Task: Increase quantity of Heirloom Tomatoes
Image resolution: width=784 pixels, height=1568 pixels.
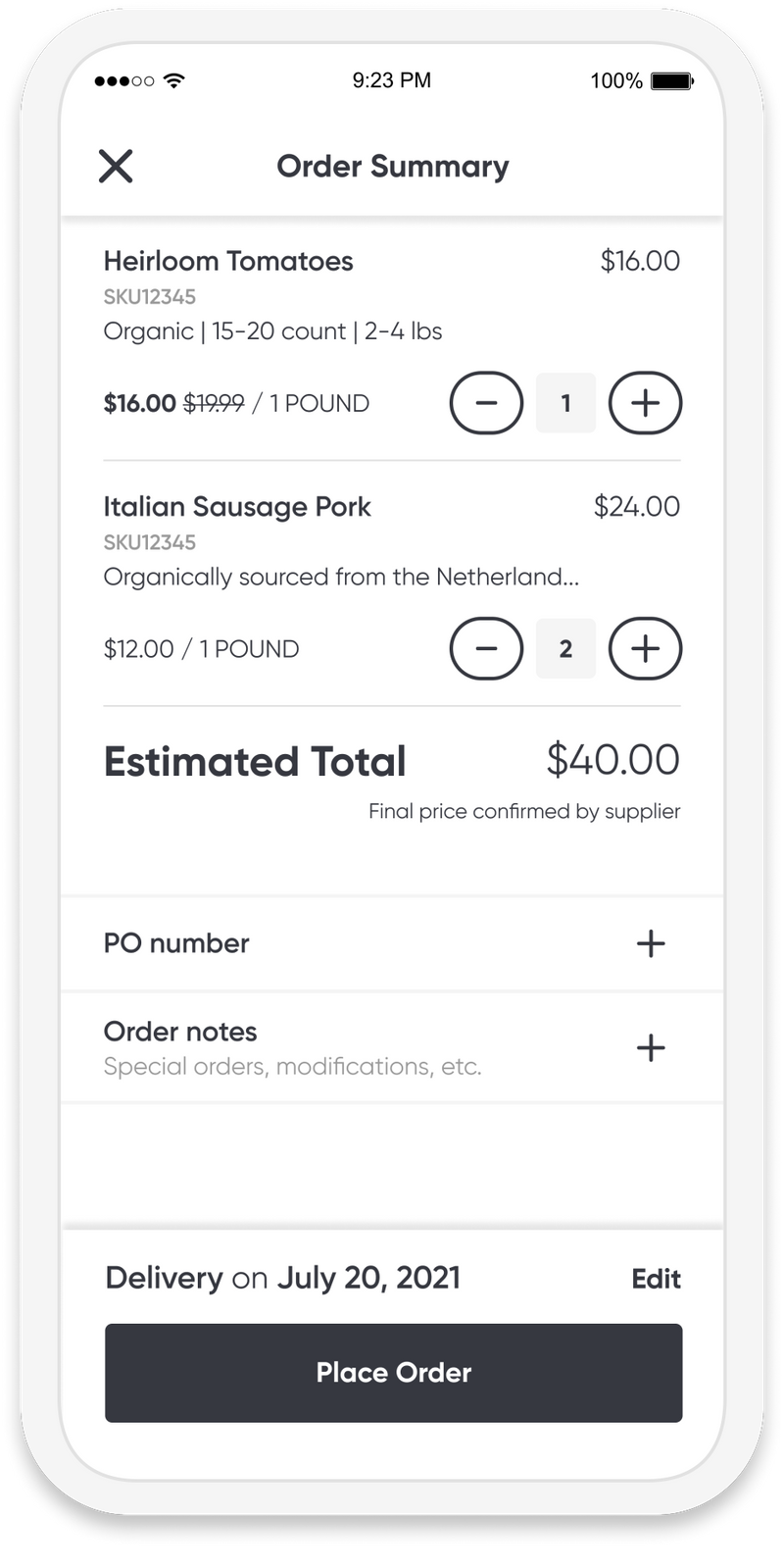Action: pyautogui.click(x=645, y=403)
